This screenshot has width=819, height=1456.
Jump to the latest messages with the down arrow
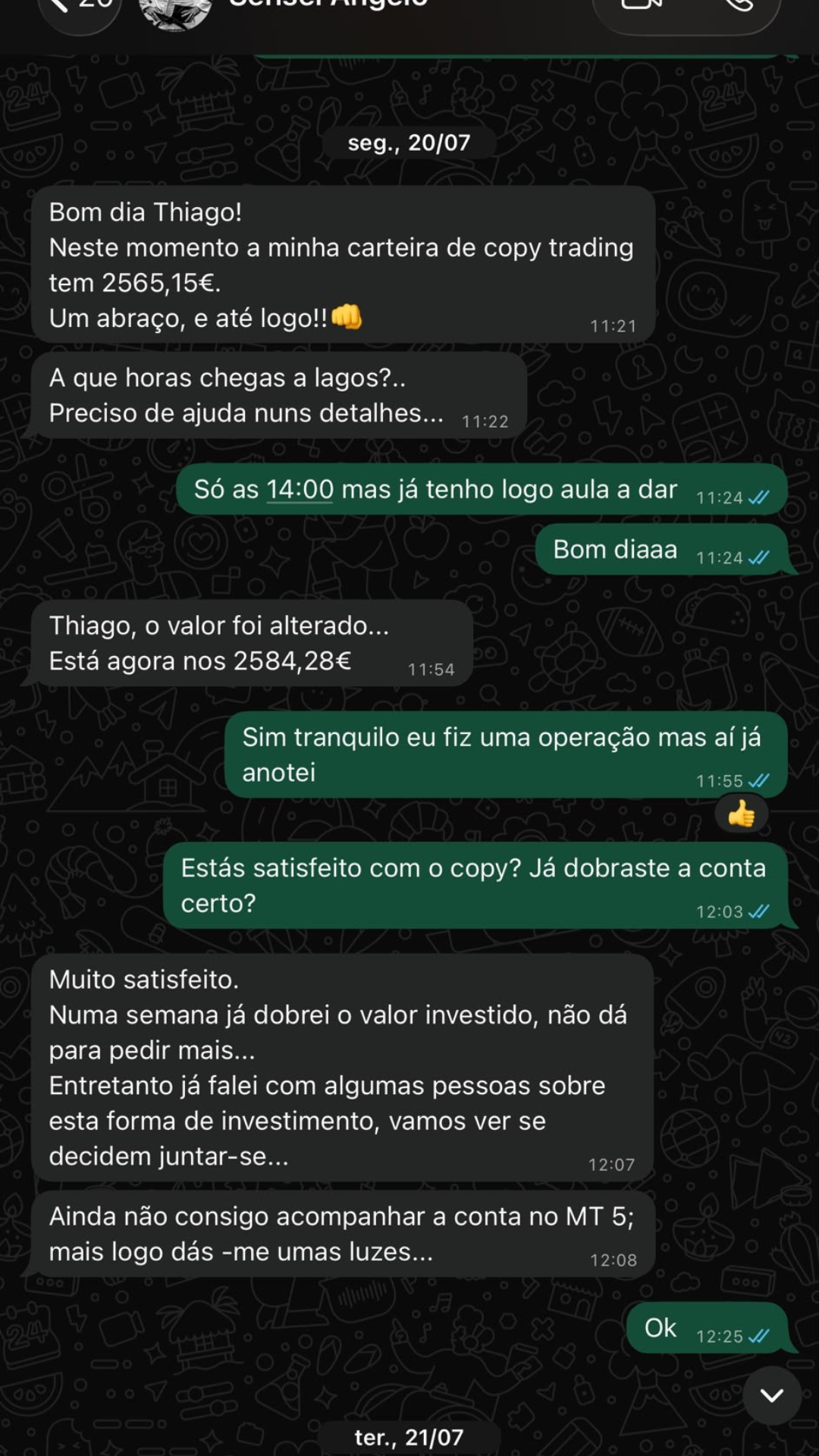coord(772,1395)
